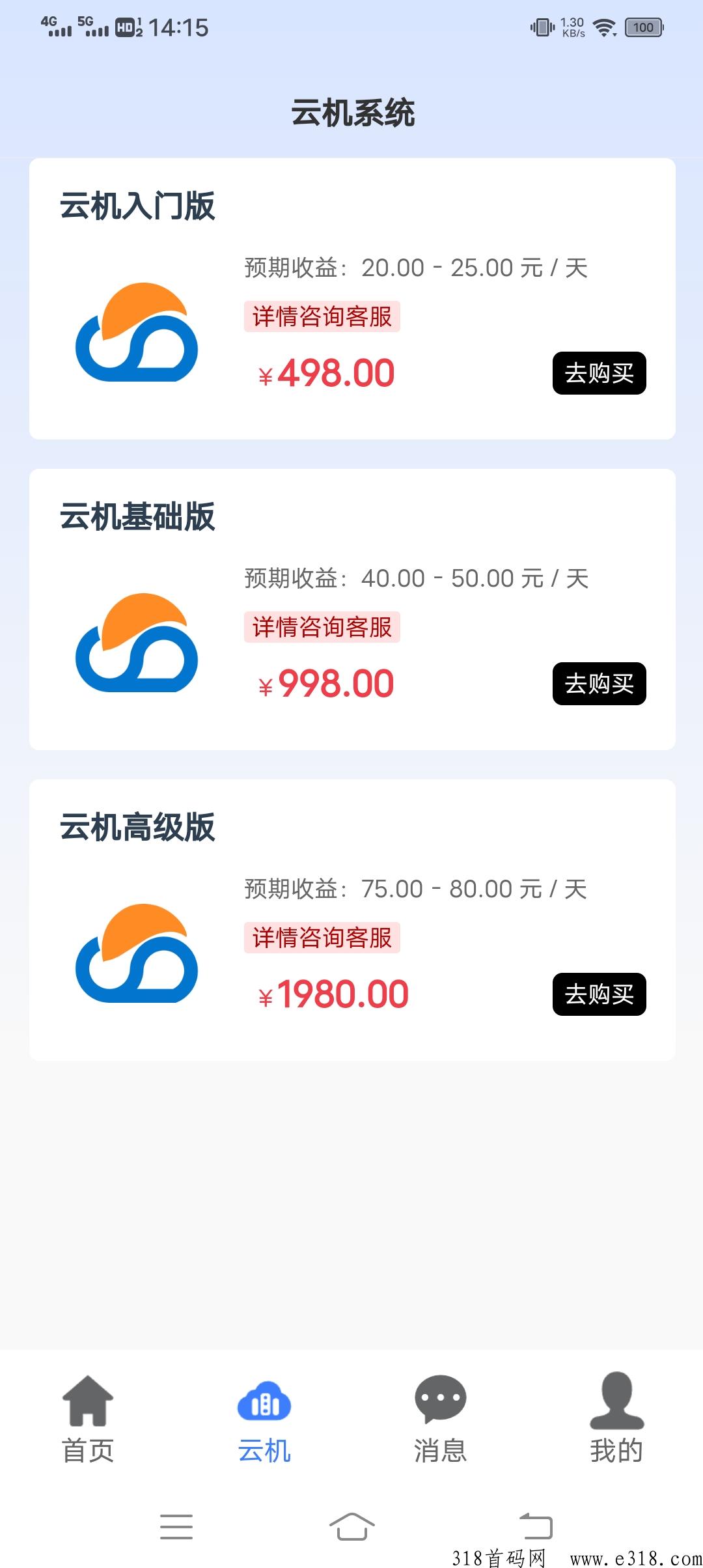Screen dimensions: 703x1568
Task: Open the 云机入门版 card
Action: [x=138, y=206]
